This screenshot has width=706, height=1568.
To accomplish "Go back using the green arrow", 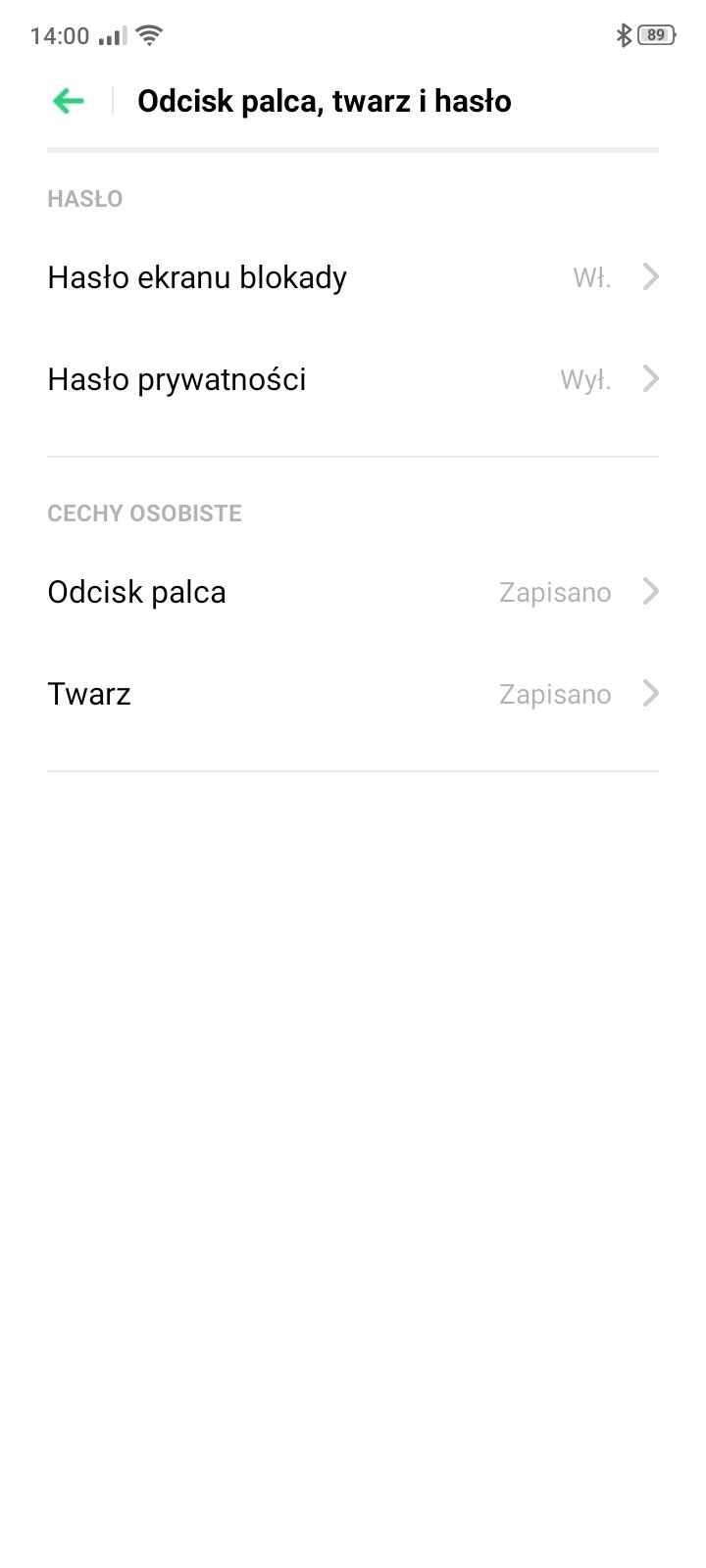I will (68, 101).
